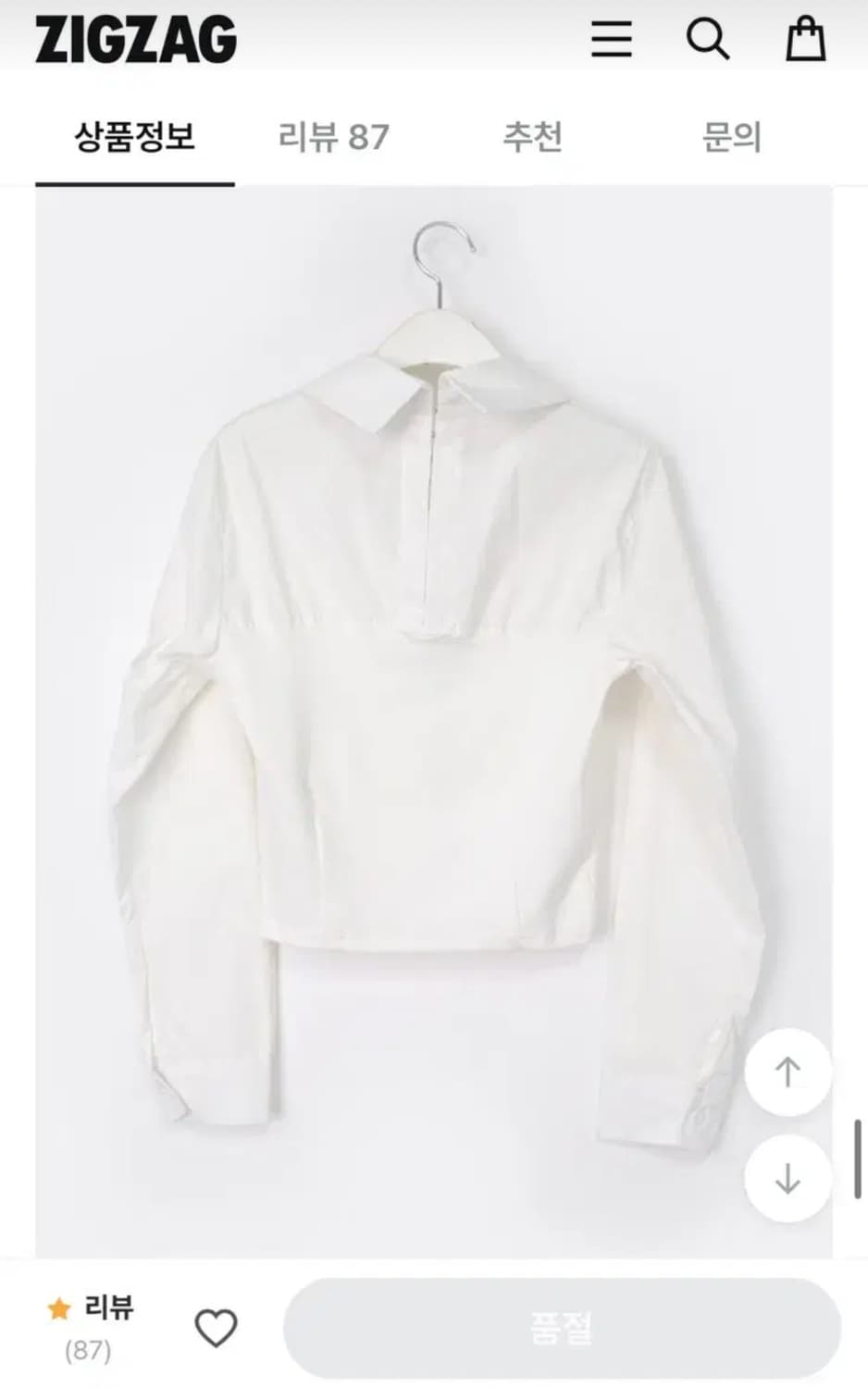This screenshot has width=868, height=1388.
Task: Jump to bottom with the down arrow
Action: pos(787,1179)
